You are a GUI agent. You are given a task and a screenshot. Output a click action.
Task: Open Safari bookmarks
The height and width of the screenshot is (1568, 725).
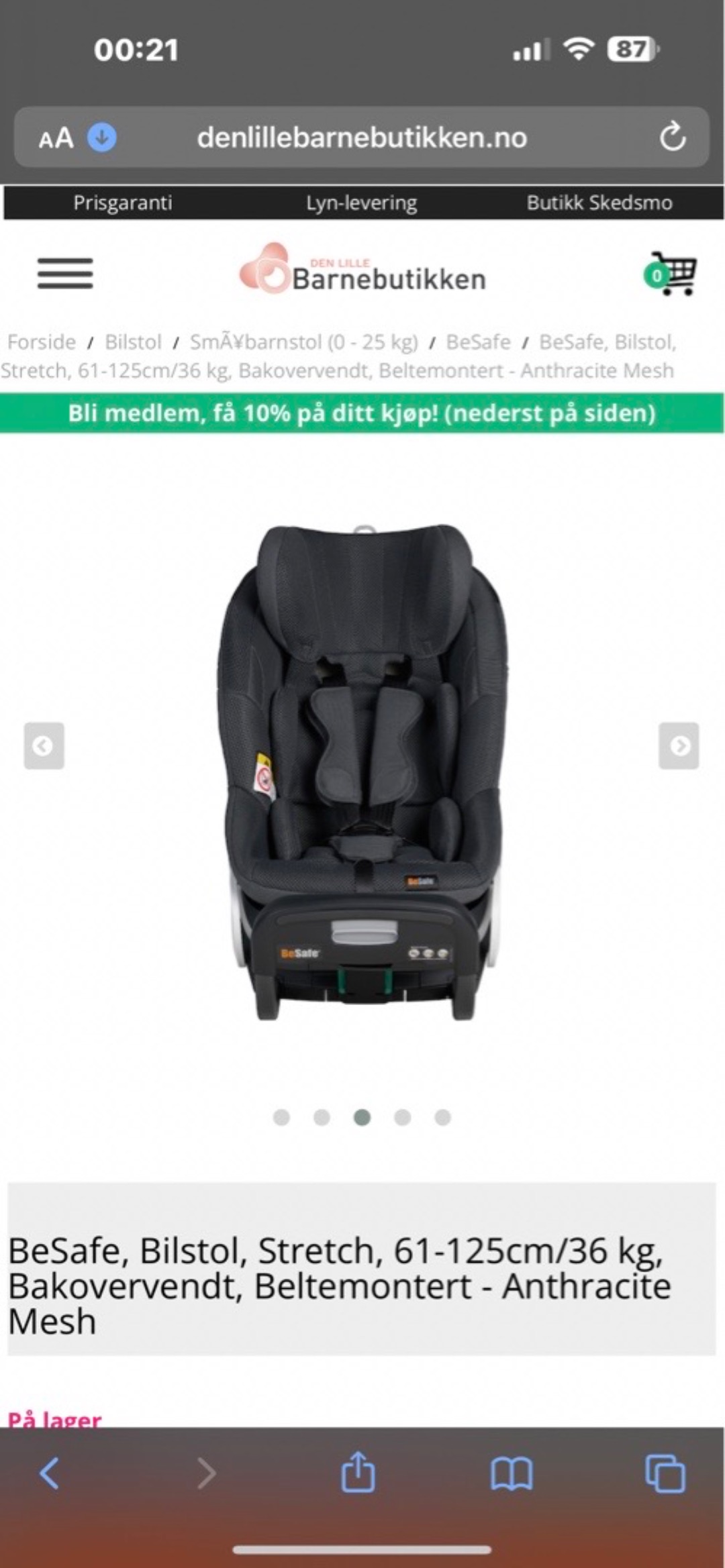click(x=512, y=1473)
